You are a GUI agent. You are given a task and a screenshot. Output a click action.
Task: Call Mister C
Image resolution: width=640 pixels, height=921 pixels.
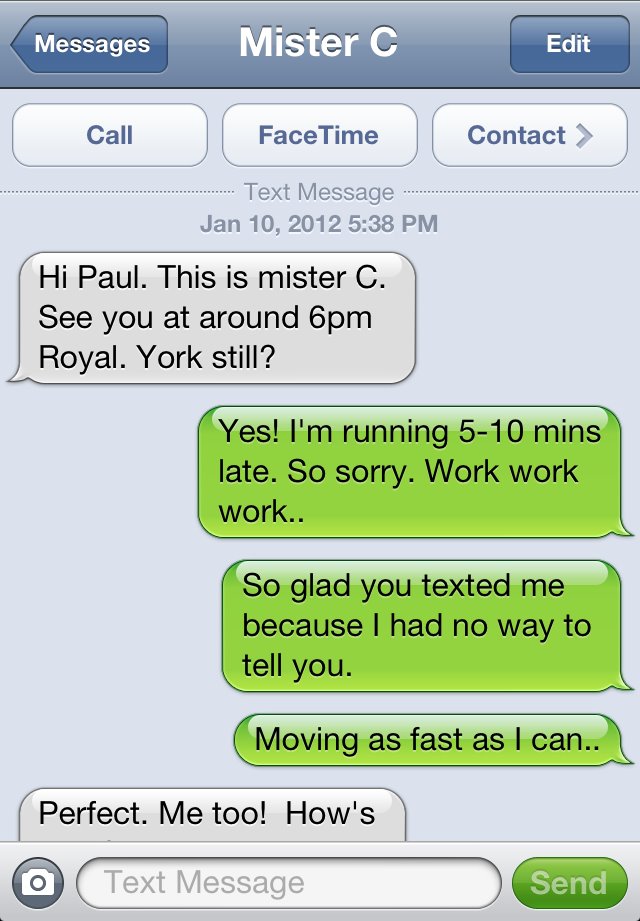pyautogui.click(x=109, y=135)
